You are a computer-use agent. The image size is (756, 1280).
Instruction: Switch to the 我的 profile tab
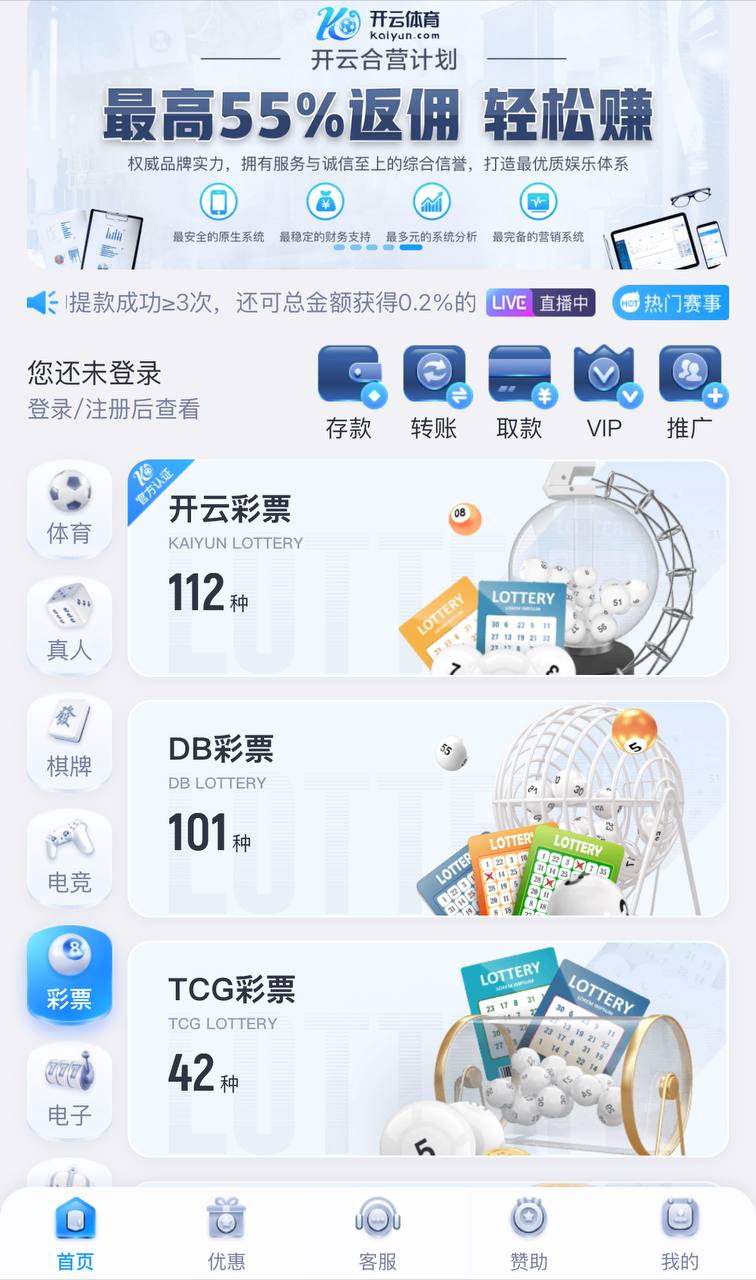click(x=680, y=1235)
